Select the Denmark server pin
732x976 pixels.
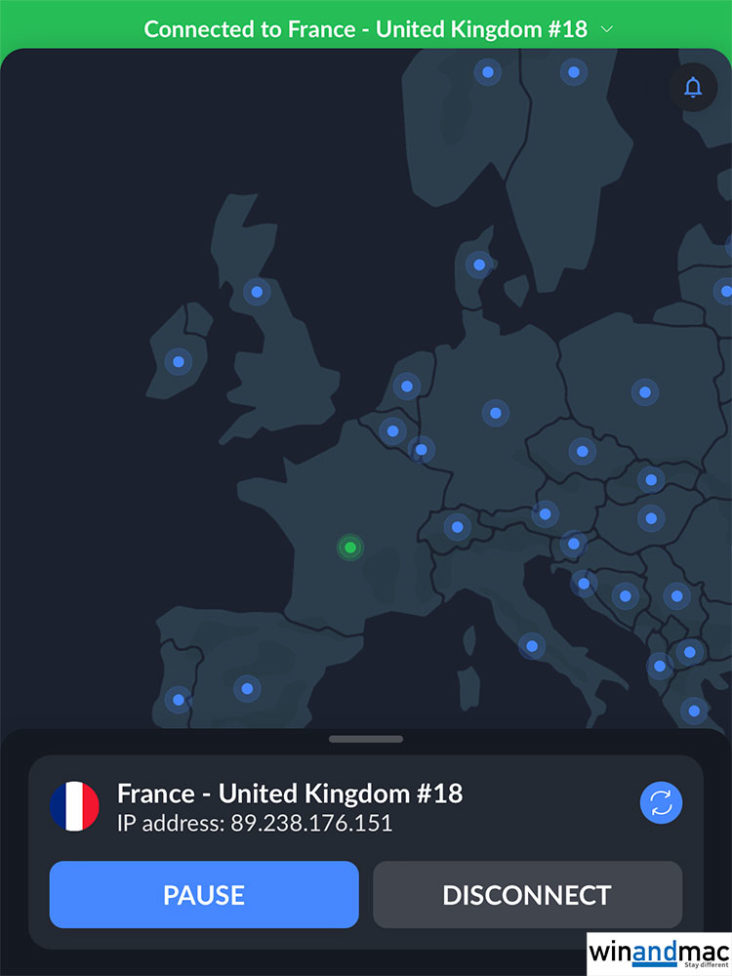click(479, 265)
